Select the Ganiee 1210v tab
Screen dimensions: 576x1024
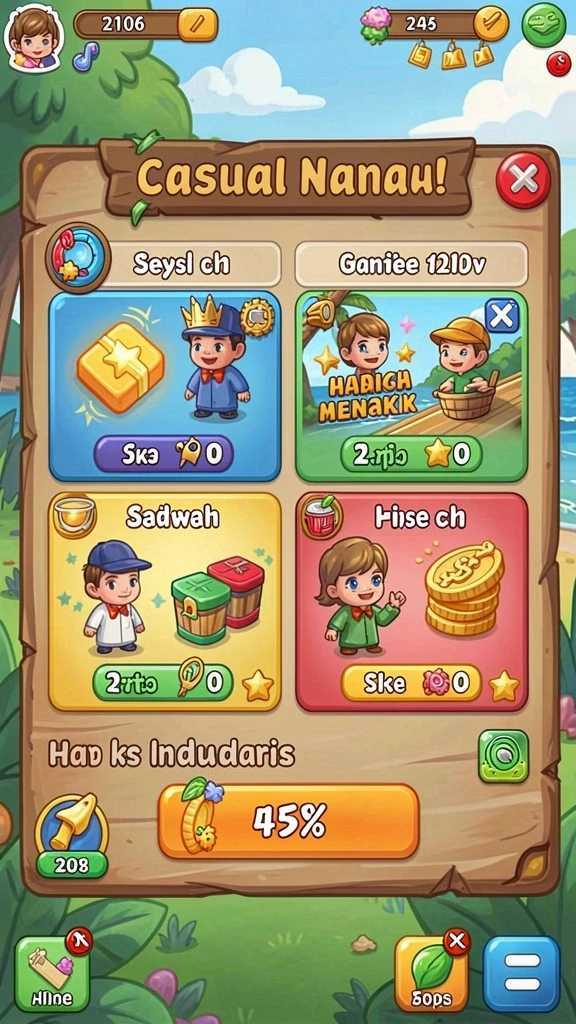411,264
